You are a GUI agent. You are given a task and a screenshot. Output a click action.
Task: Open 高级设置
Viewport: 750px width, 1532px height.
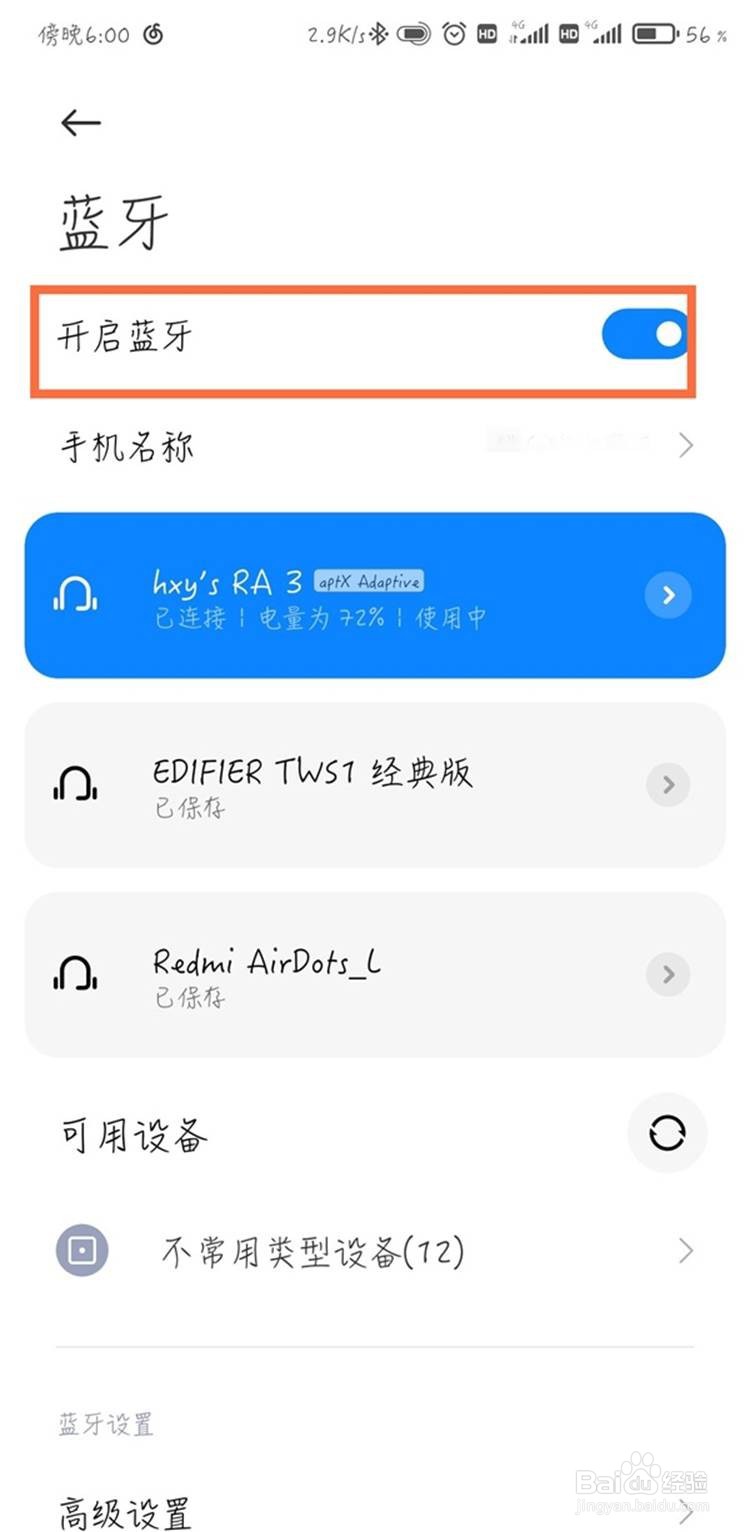click(375, 1510)
